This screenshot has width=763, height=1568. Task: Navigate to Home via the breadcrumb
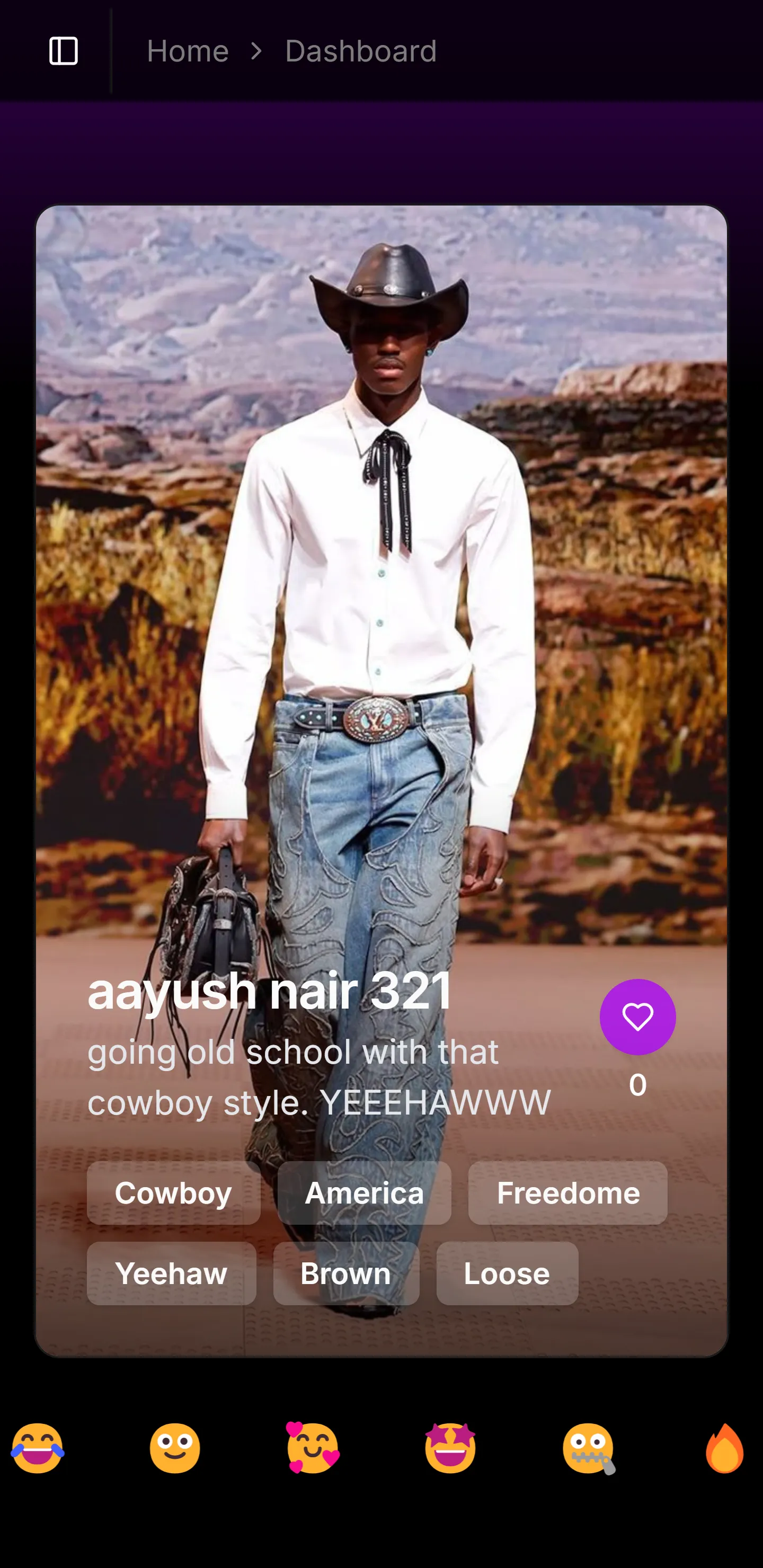(188, 50)
